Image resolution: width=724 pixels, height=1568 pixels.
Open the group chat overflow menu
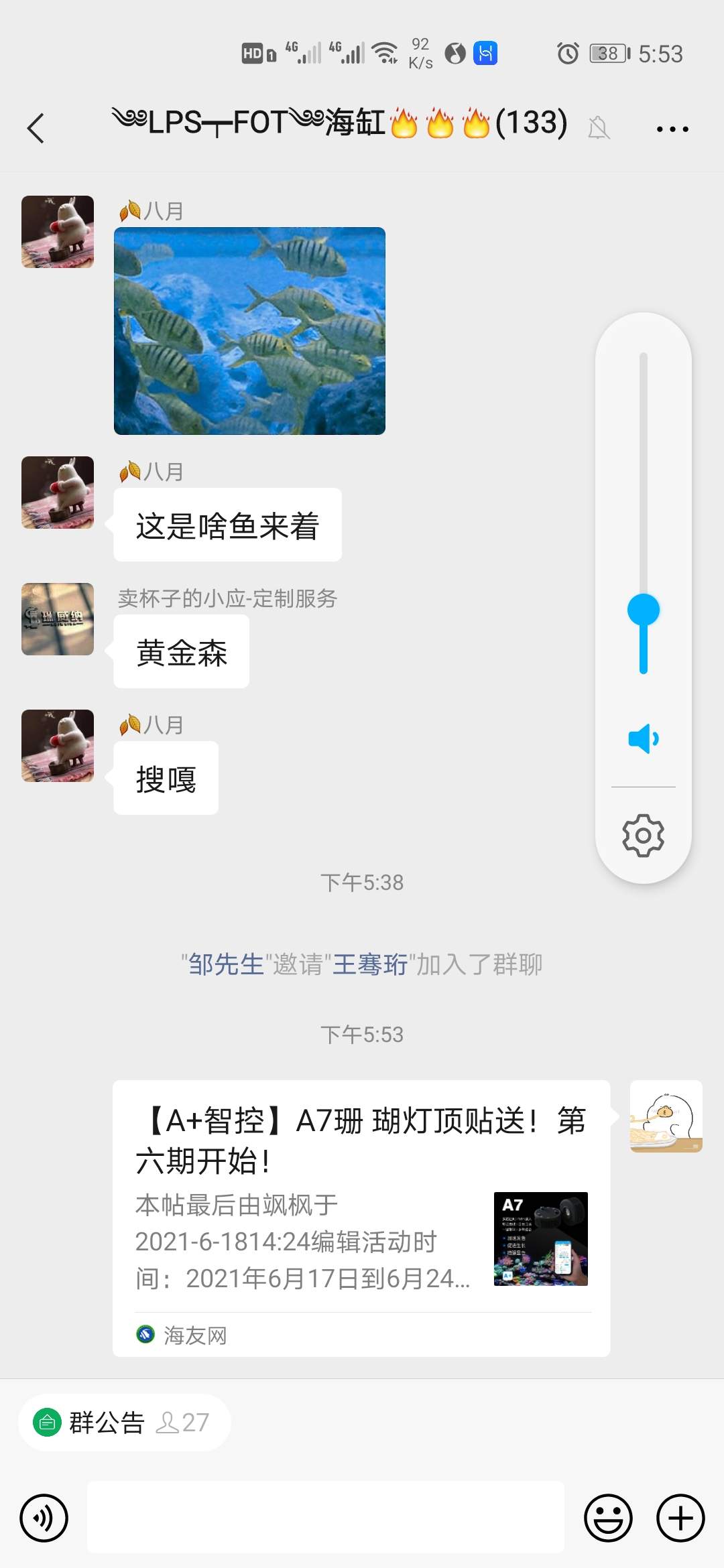tap(672, 128)
